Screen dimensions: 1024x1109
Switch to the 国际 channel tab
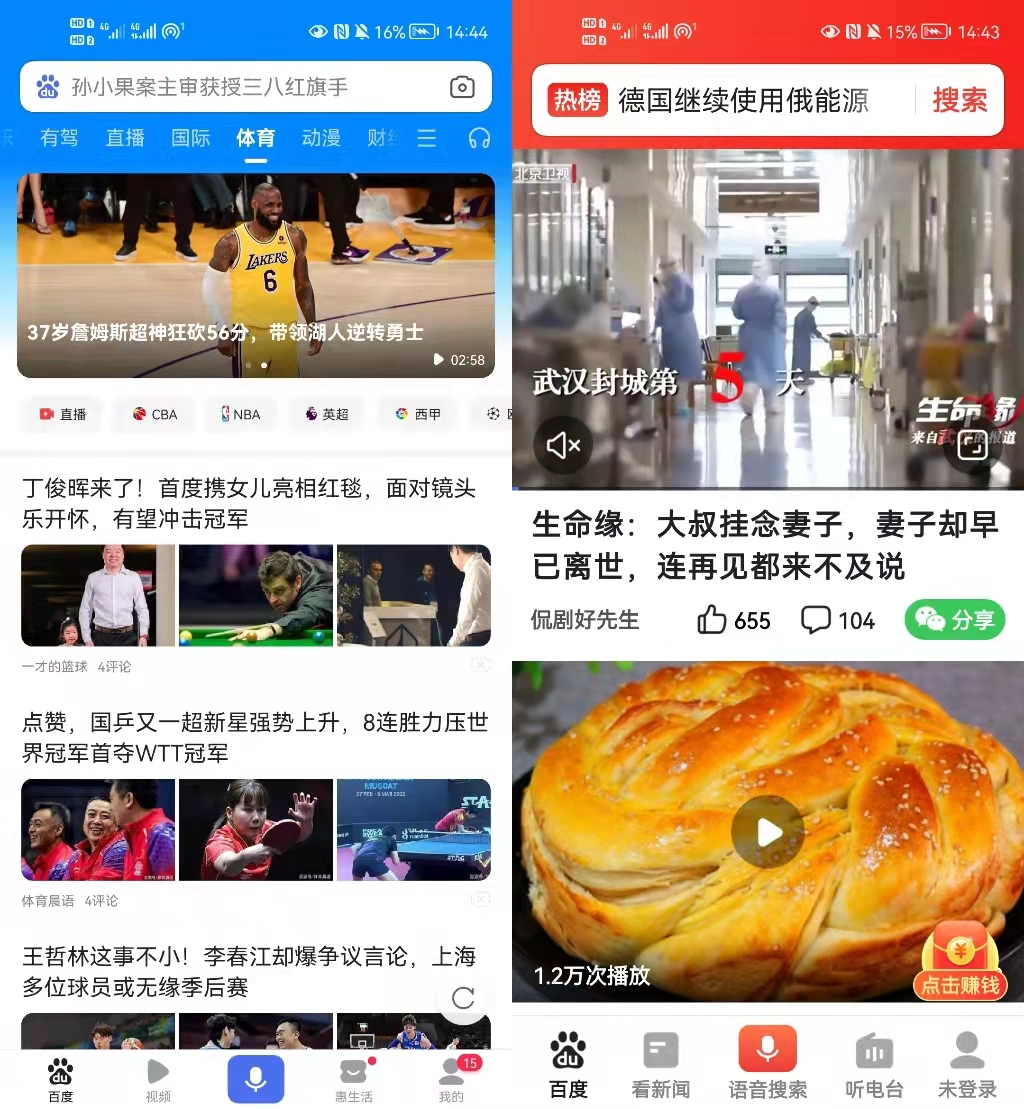190,138
